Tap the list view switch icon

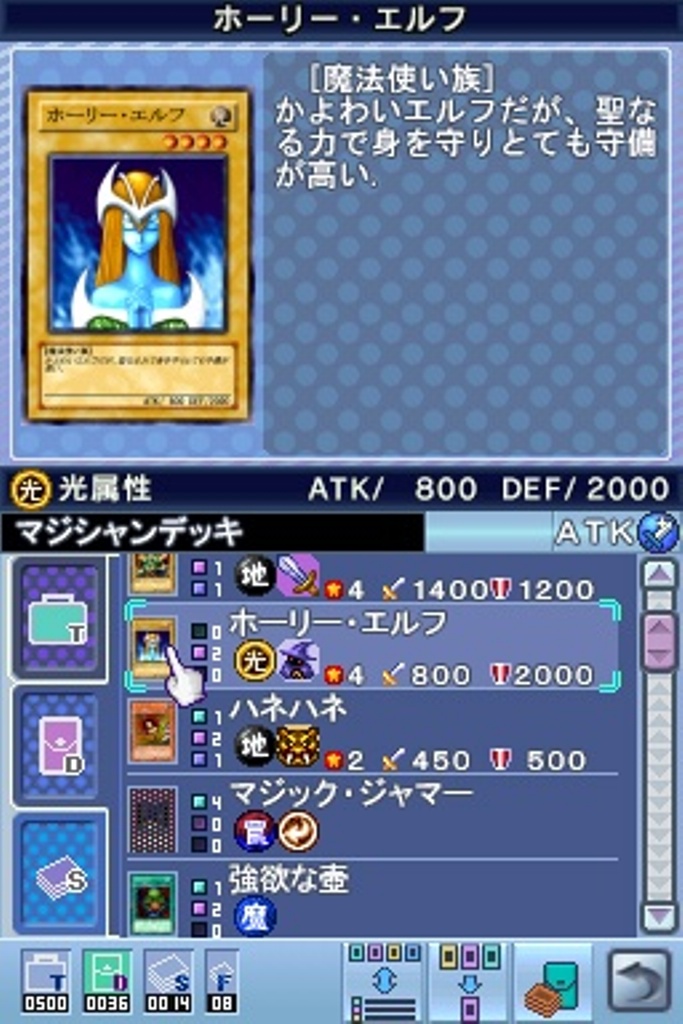pyautogui.click(x=384, y=982)
